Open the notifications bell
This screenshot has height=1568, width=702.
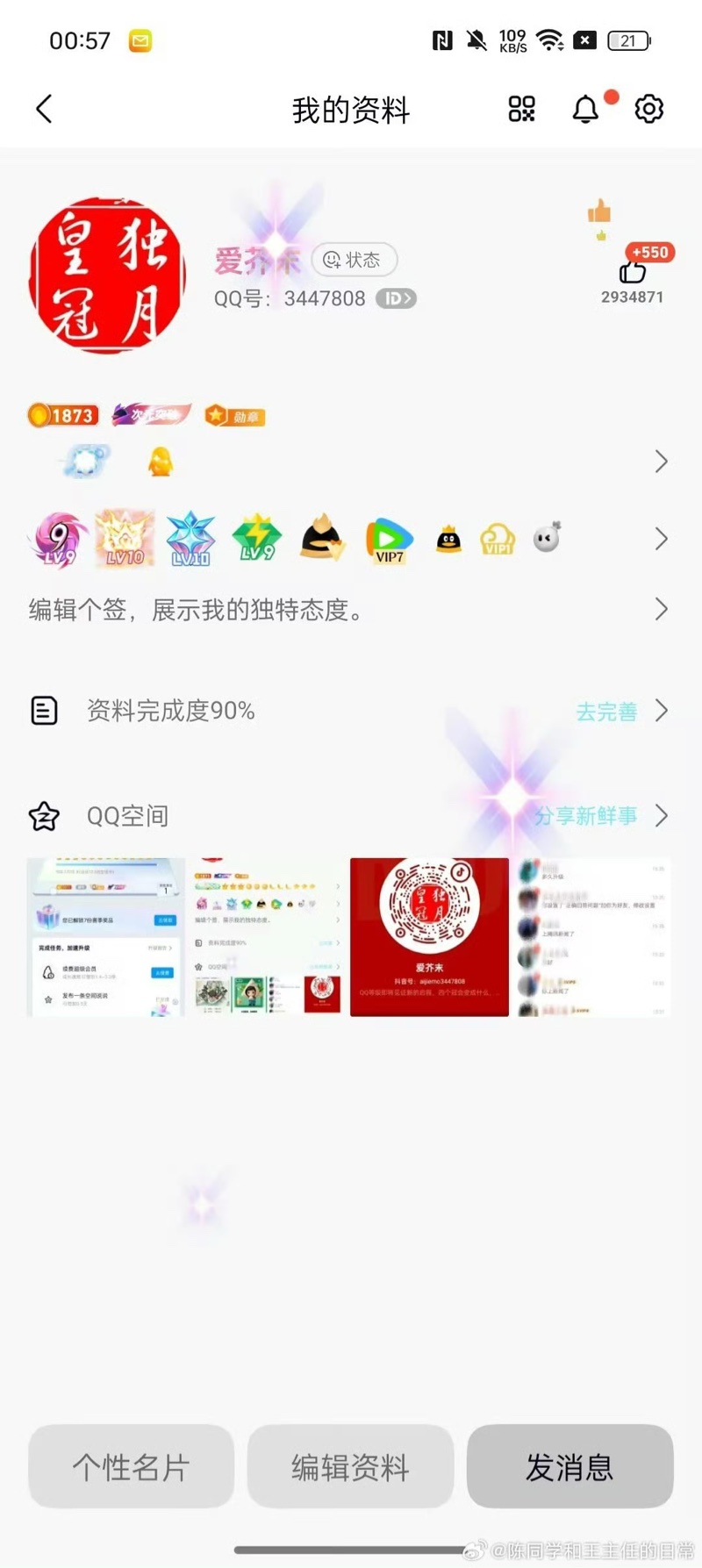tap(585, 110)
